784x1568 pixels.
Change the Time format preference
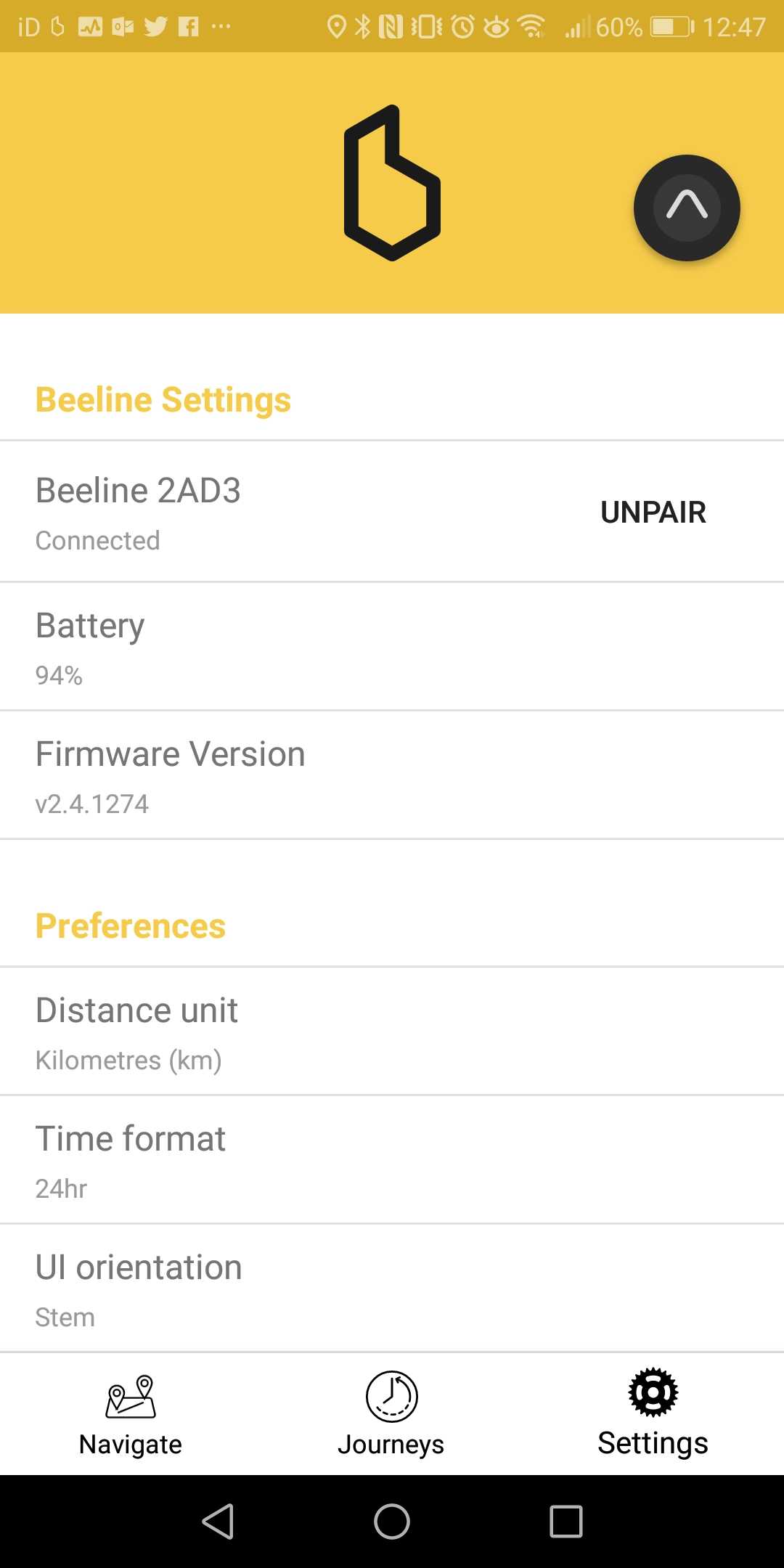392,1160
